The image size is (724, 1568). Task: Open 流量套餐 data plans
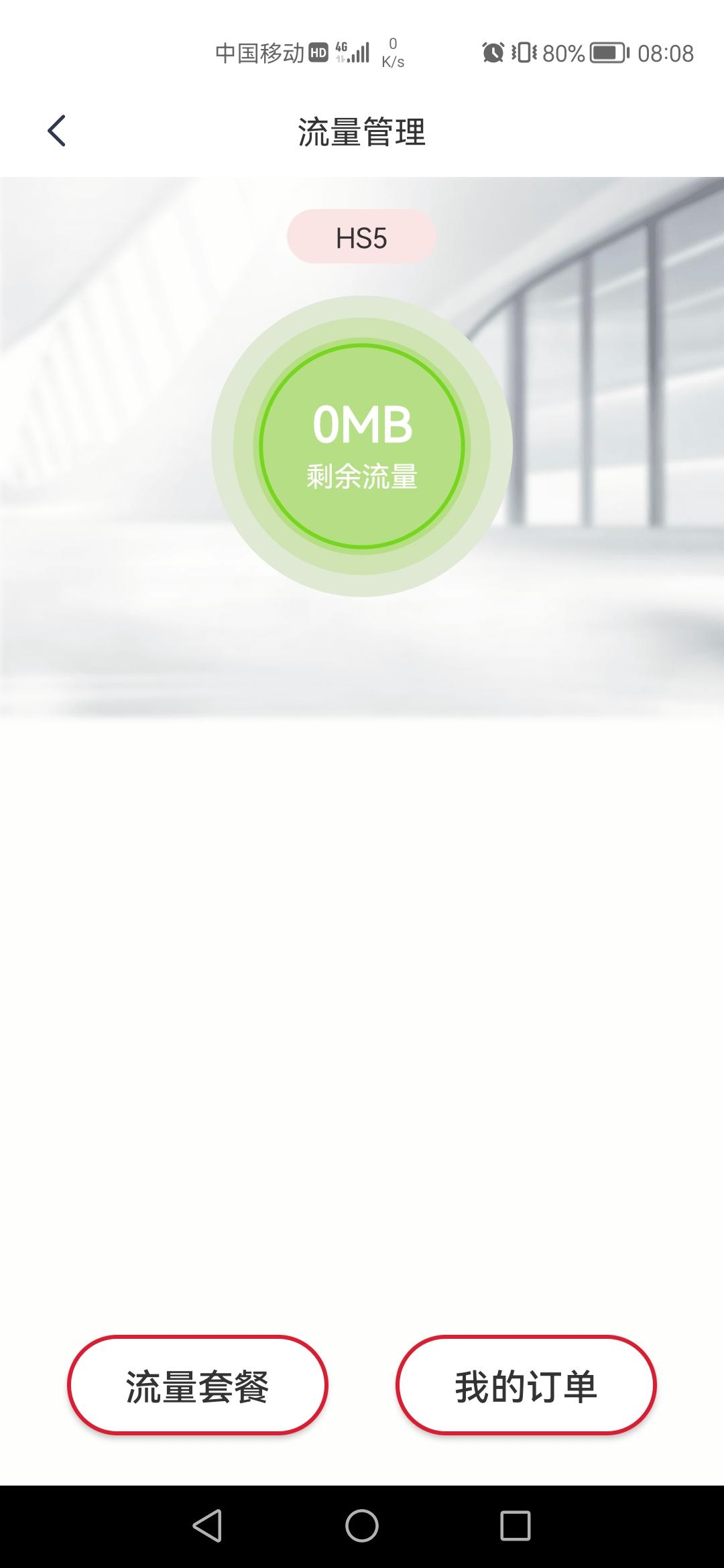point(198,1386)
